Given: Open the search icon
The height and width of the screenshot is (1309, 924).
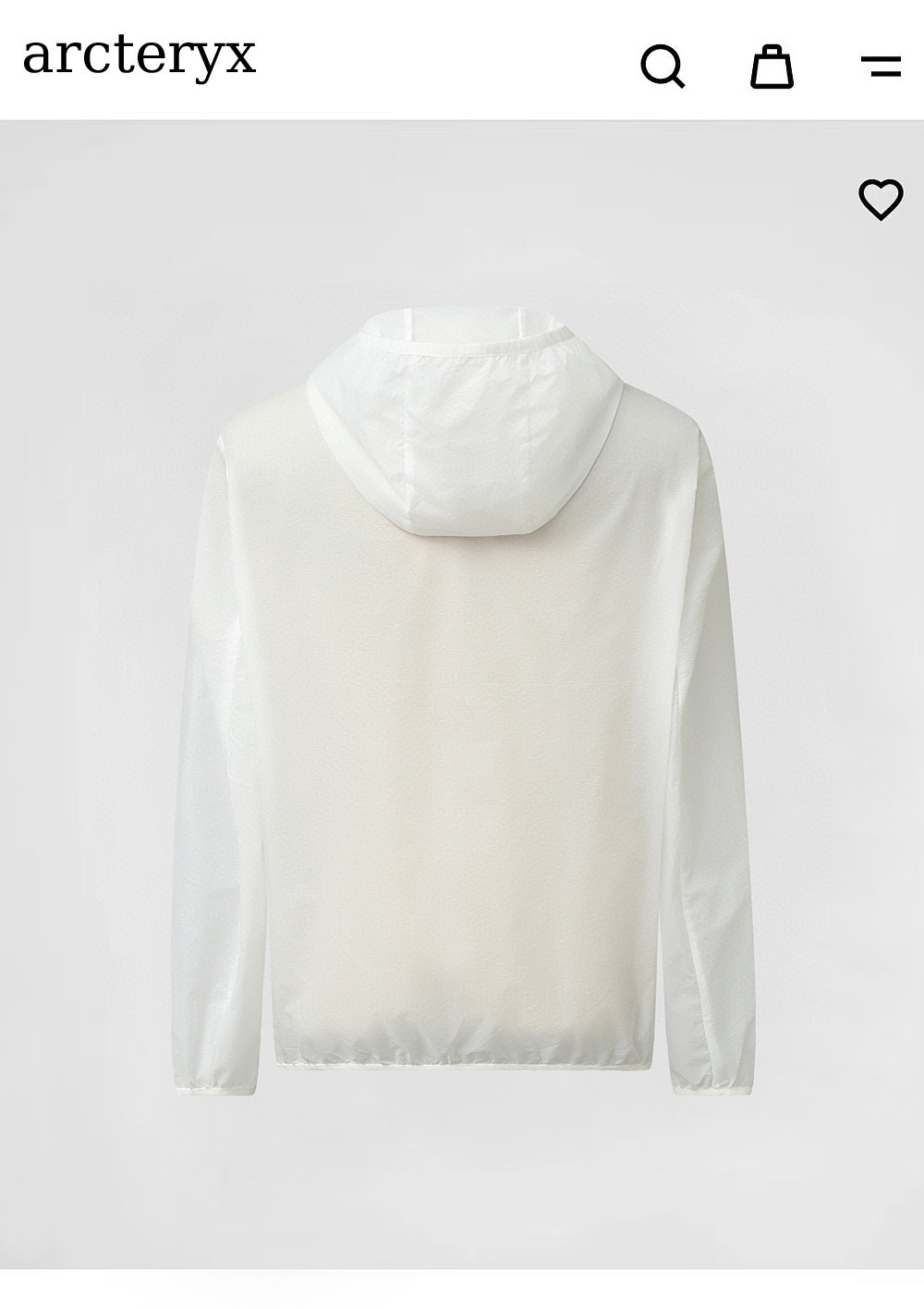Looking at the screenshot, I should pos(663,67).
